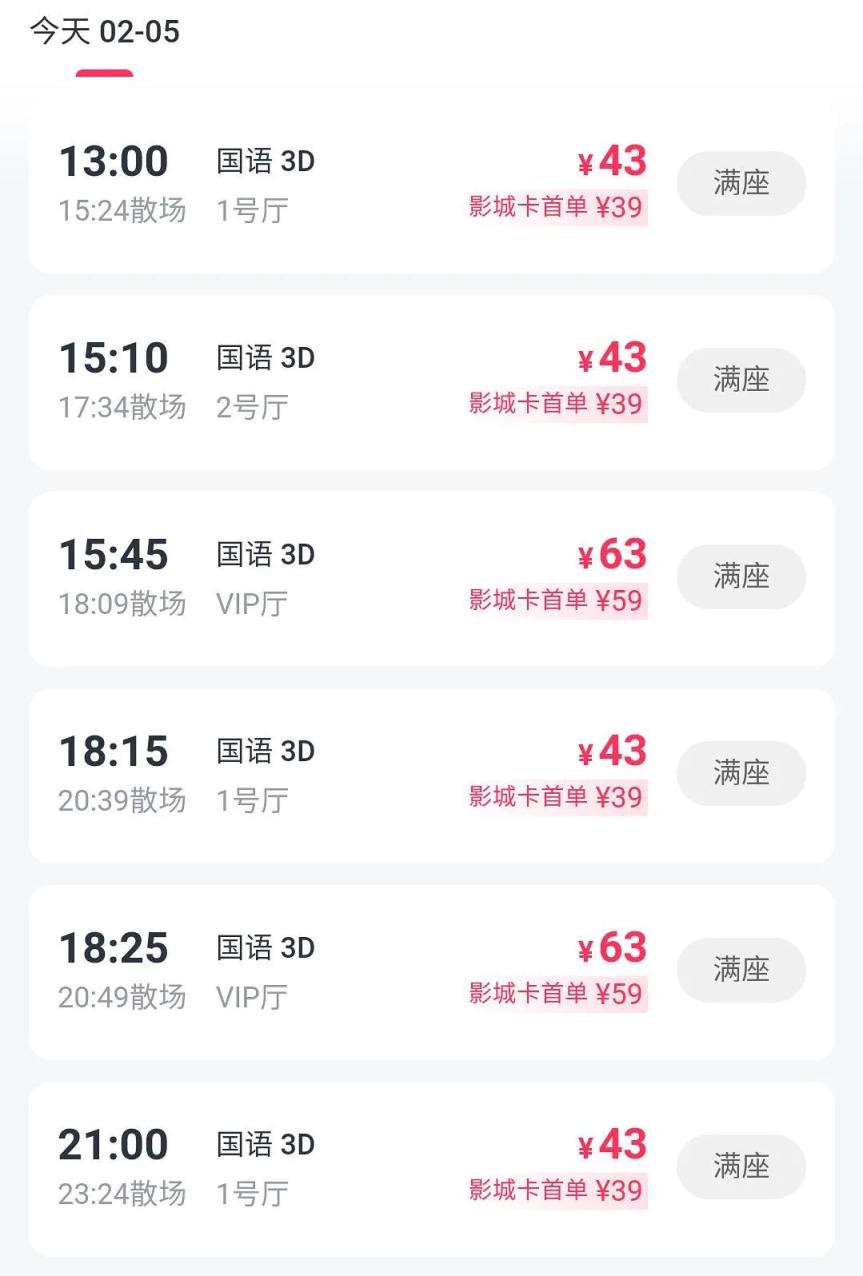863x1276 pixels.
Task: Select the 今天 02-05 date tab
Action: pos(104,33)
